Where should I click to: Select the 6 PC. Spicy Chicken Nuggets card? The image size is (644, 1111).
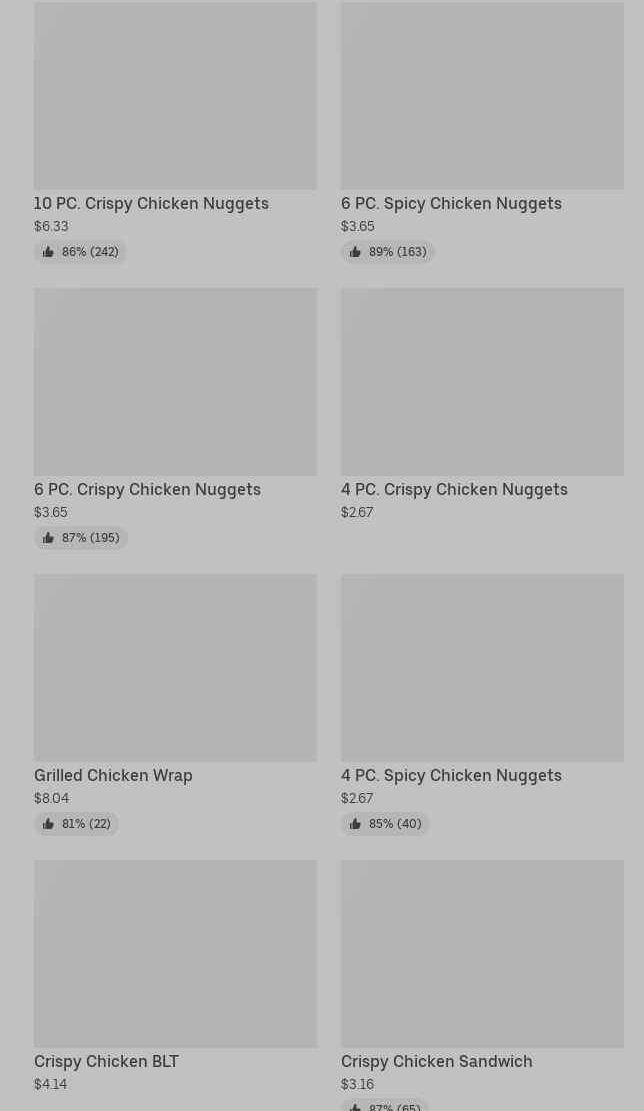(x=482, y=133)
